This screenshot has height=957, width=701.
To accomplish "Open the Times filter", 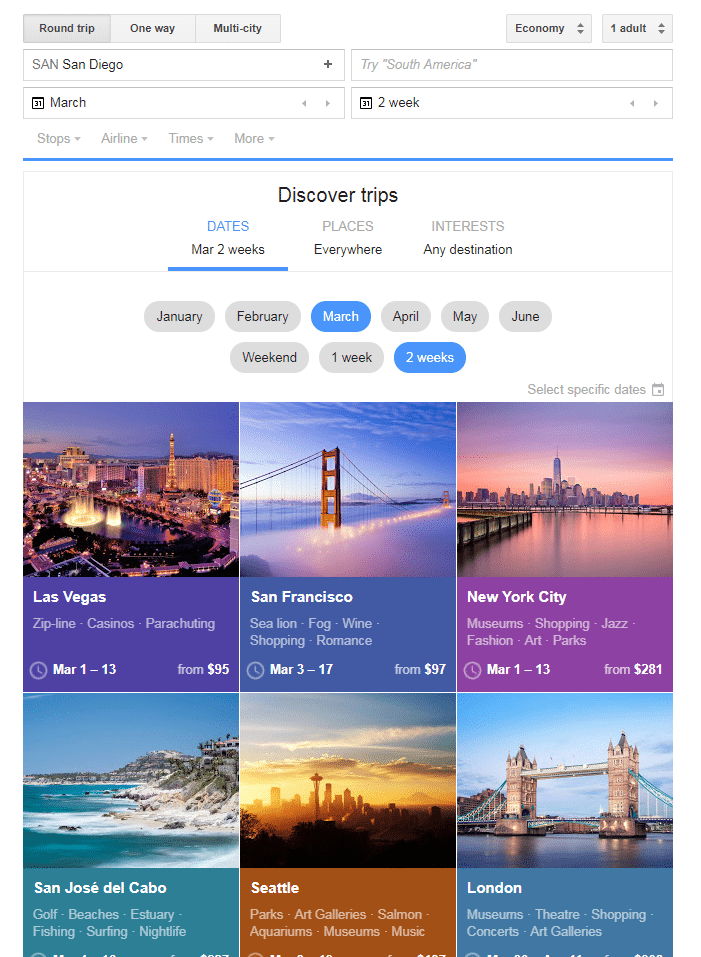I will point(190,139).
